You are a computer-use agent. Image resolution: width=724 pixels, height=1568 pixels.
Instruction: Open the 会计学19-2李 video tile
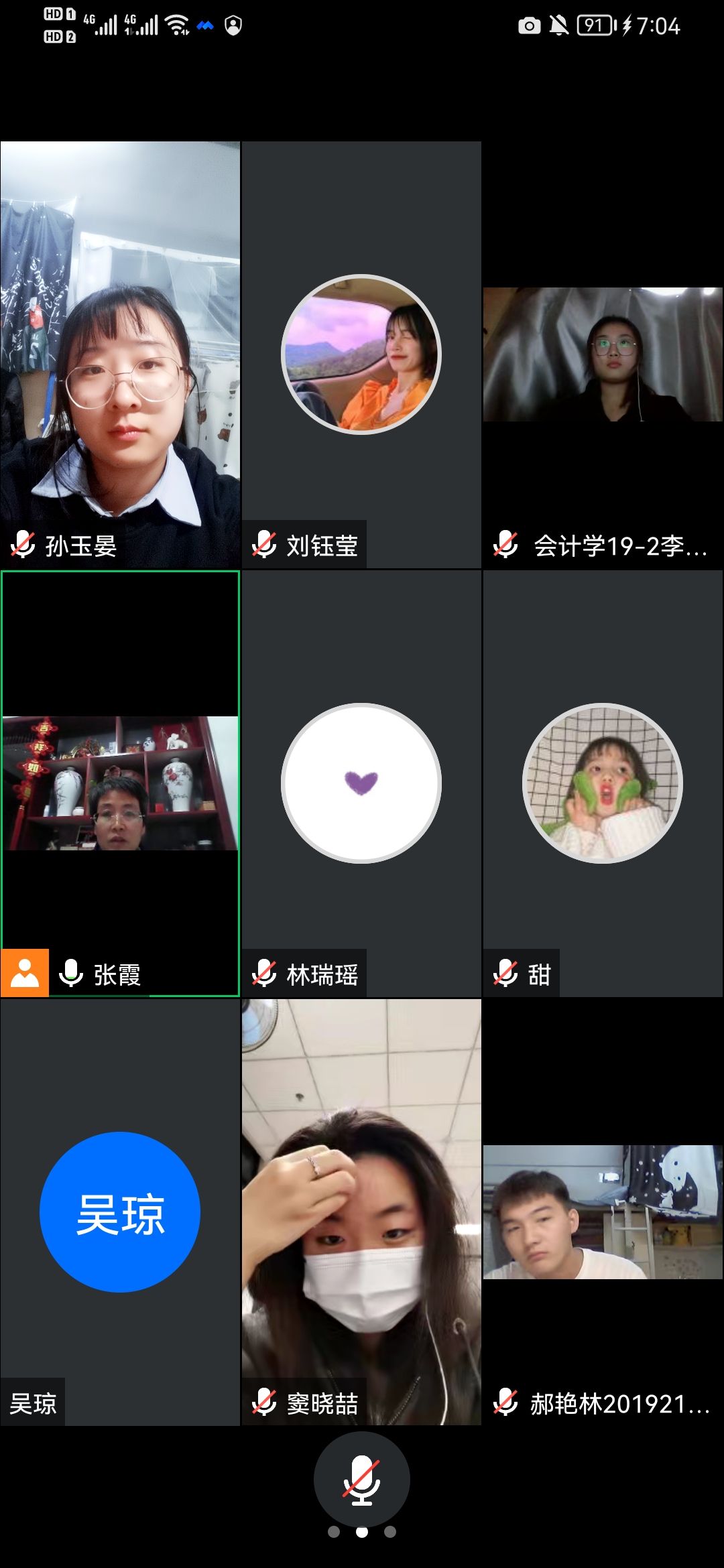(x=603, y=354)
